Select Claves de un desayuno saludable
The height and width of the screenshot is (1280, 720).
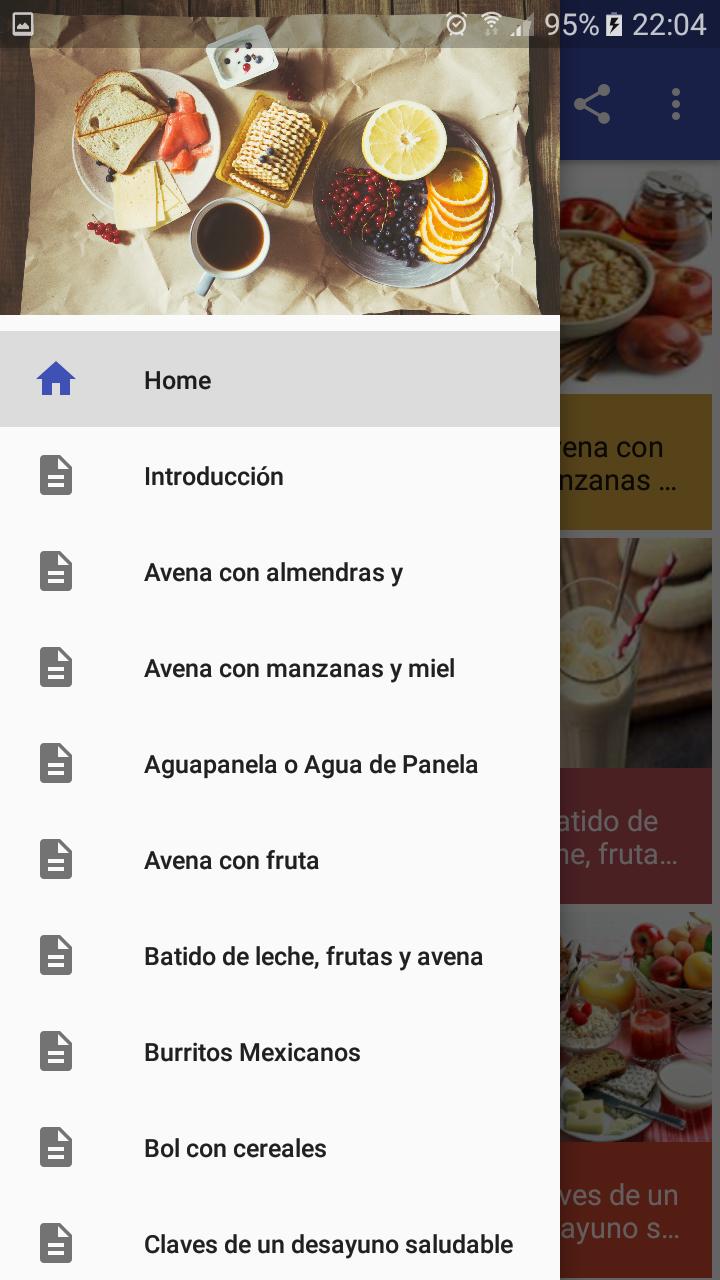click(329, 1243)
